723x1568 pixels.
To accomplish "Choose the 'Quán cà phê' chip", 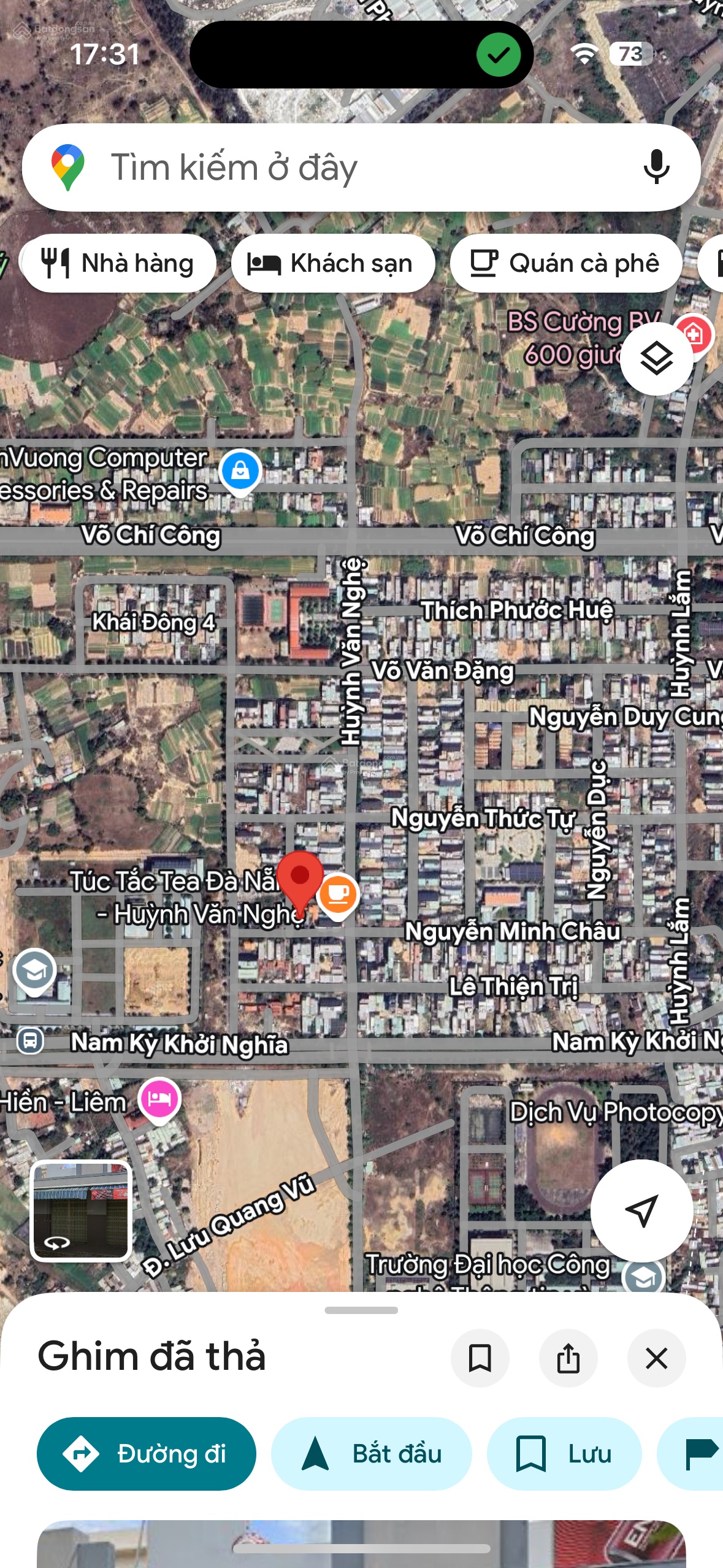I will (x=565, y=263).
